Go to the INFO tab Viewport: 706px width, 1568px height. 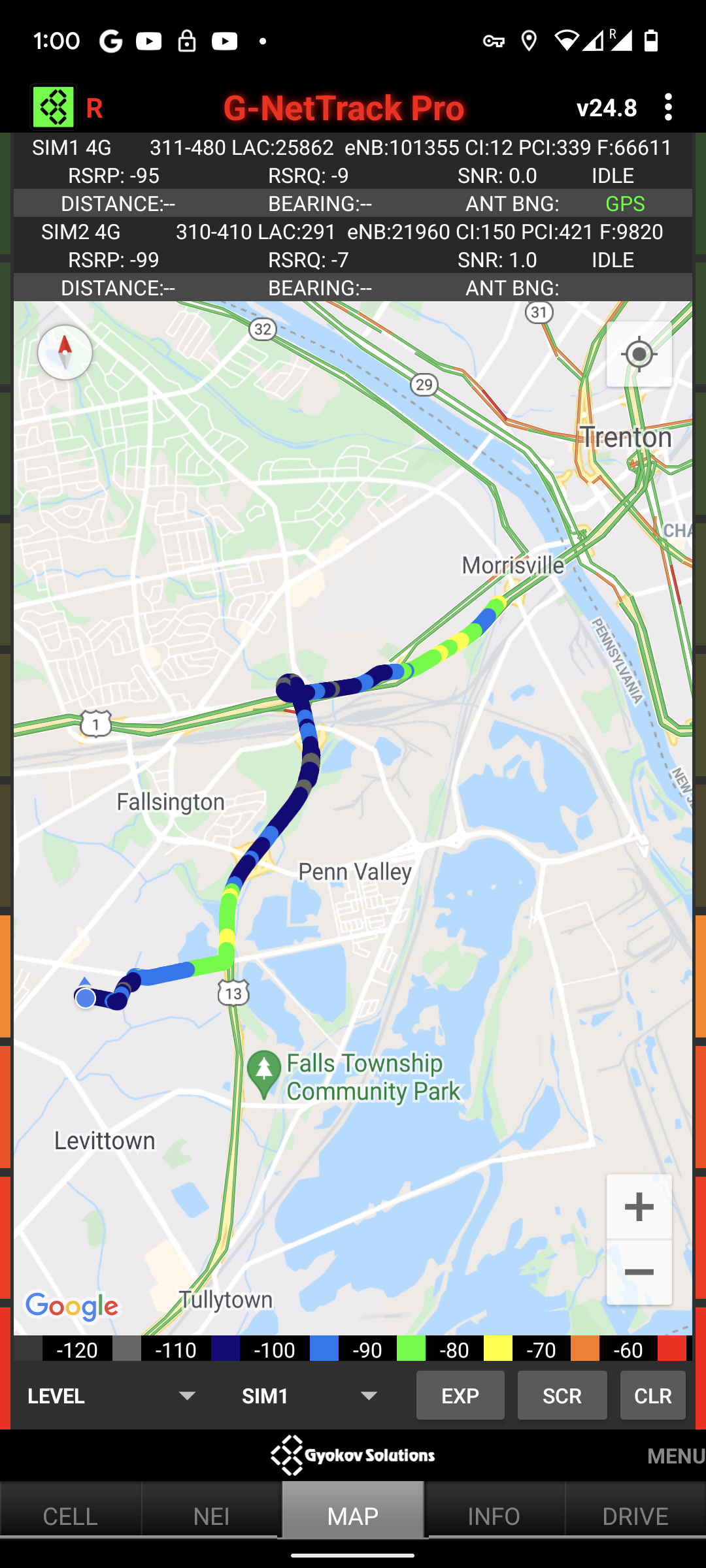494,1516
